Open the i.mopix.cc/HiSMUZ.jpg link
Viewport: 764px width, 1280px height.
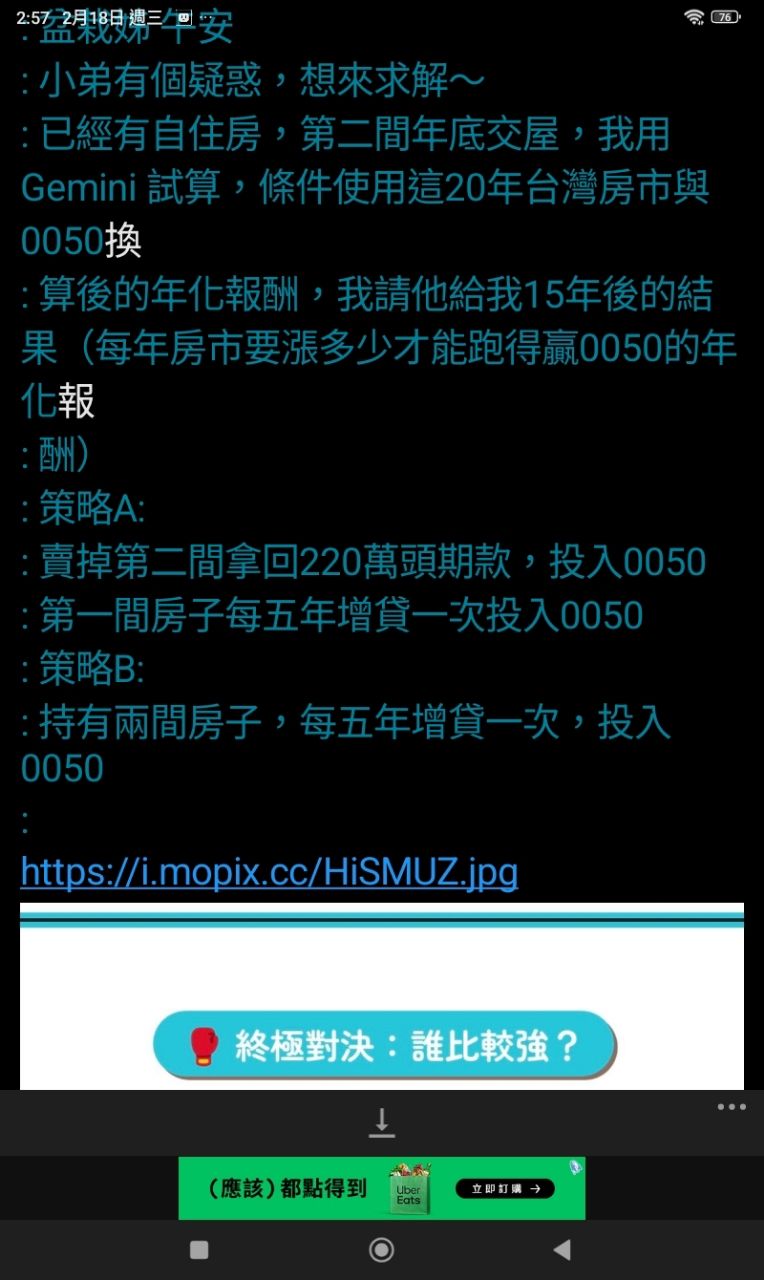(x=269, y=871)
